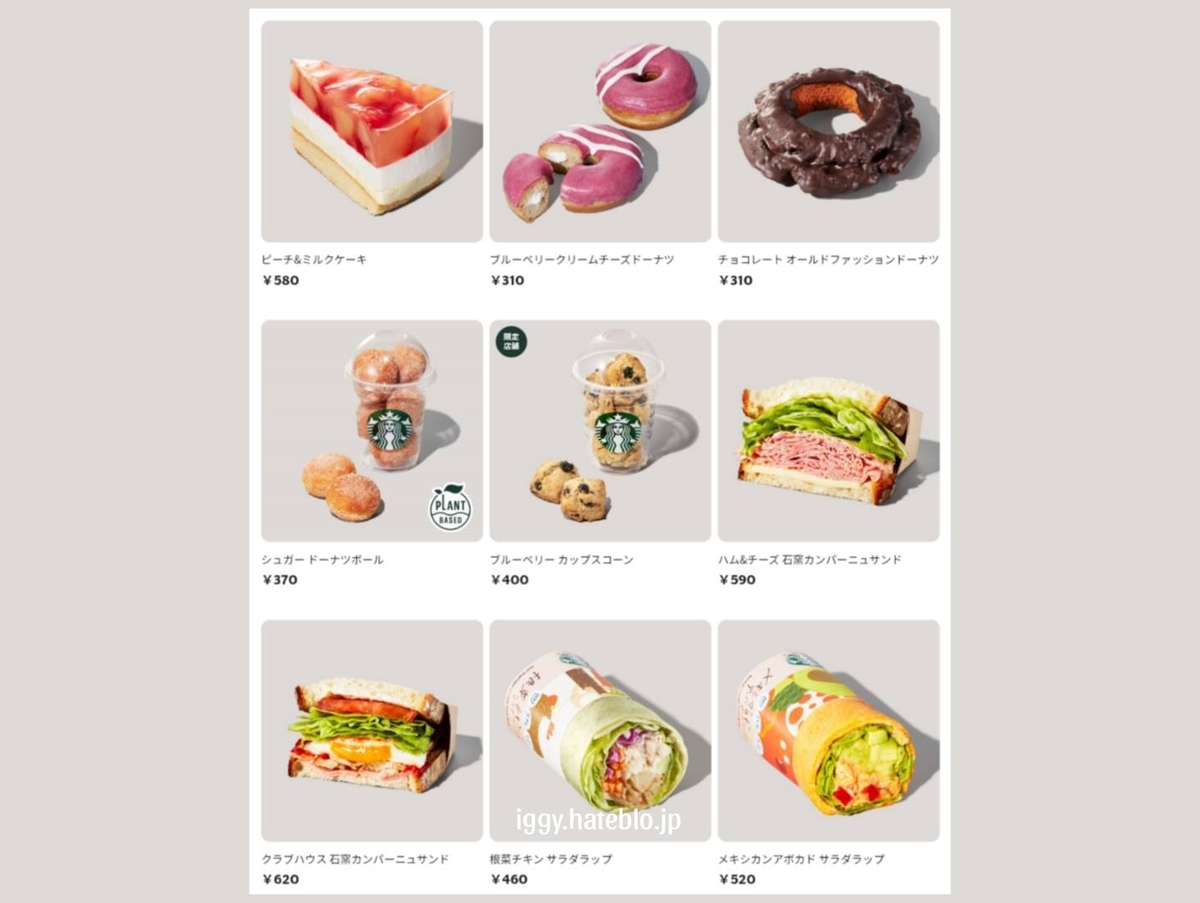View 根菜チキン サラダラップ product
This screenshot has width=1200, height=903.
click(600, 730)
